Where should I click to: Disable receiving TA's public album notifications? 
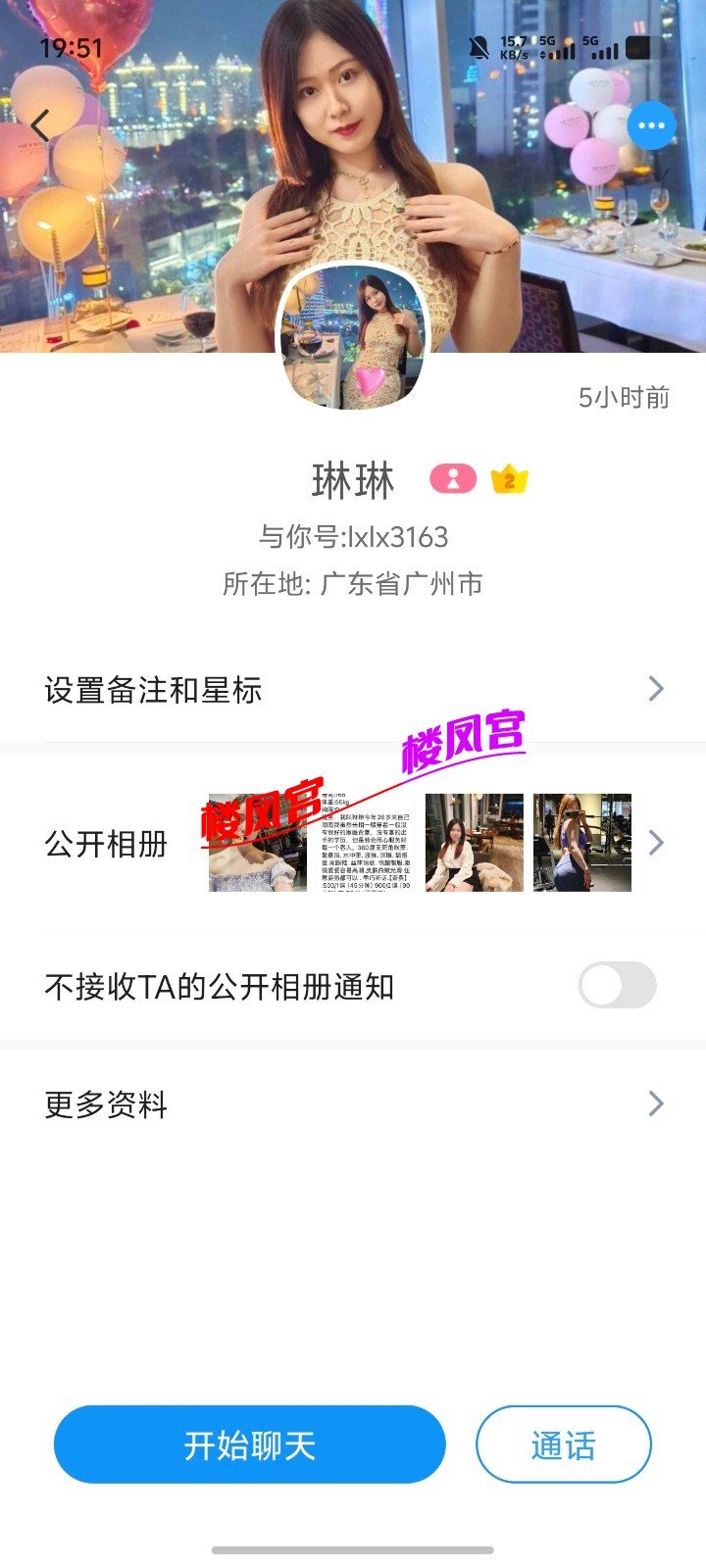click(x=617, y=985)
